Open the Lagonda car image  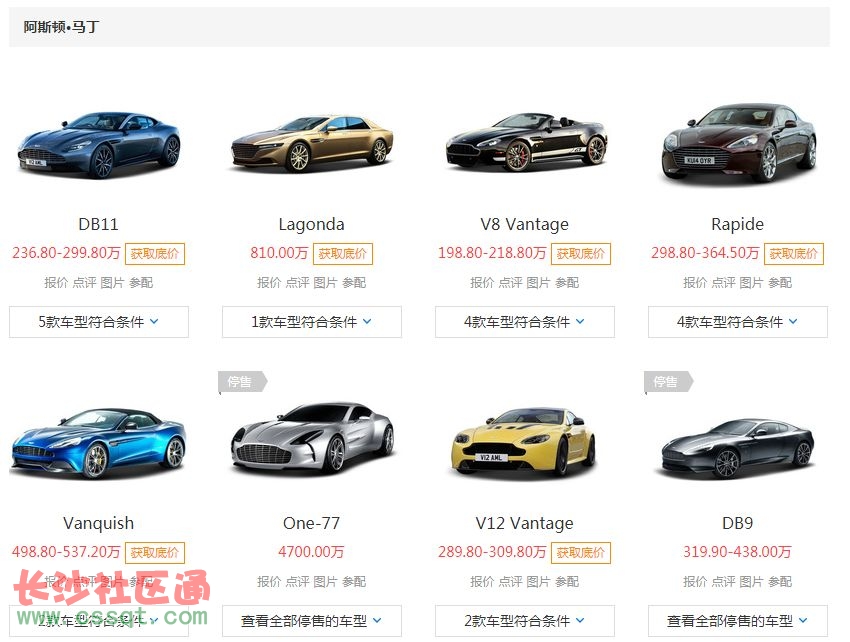[311, 142]
